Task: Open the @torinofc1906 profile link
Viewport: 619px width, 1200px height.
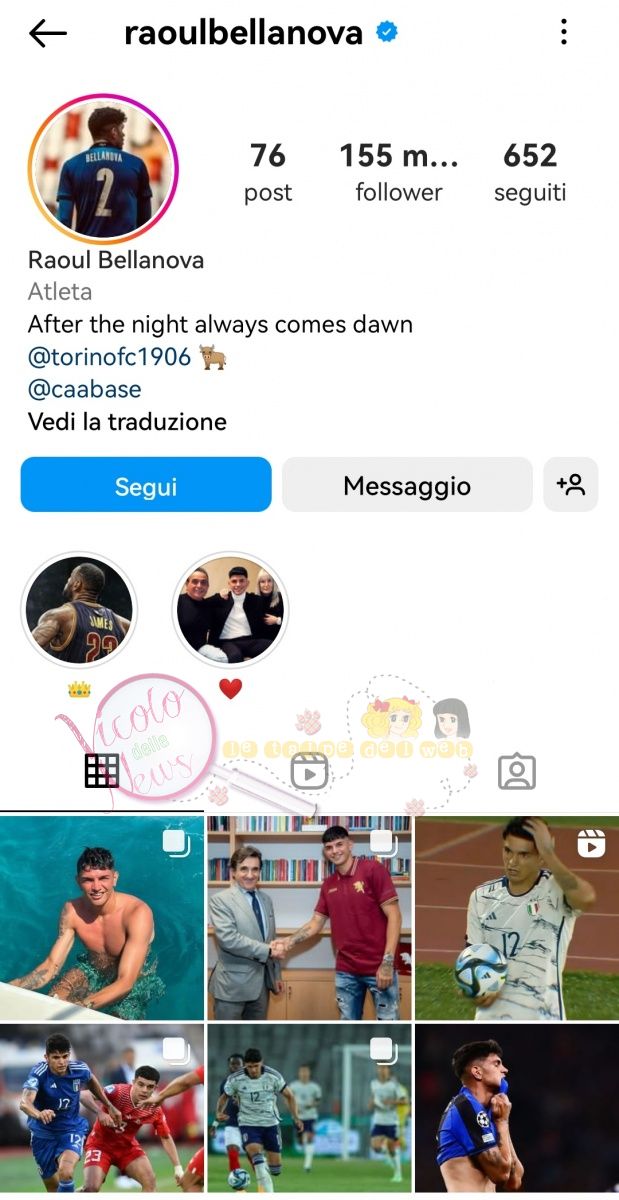Action: 109,357
